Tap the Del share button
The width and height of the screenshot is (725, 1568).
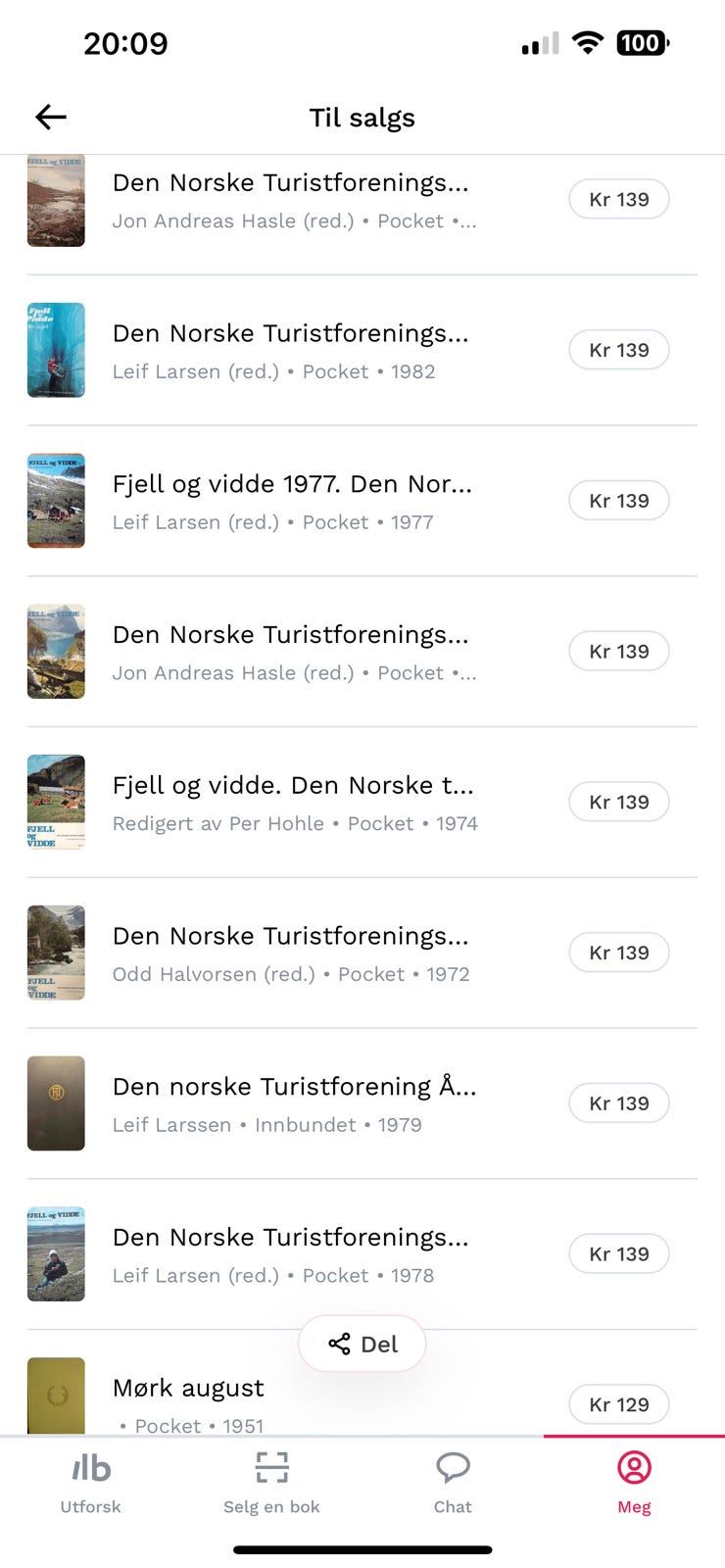362,1344
